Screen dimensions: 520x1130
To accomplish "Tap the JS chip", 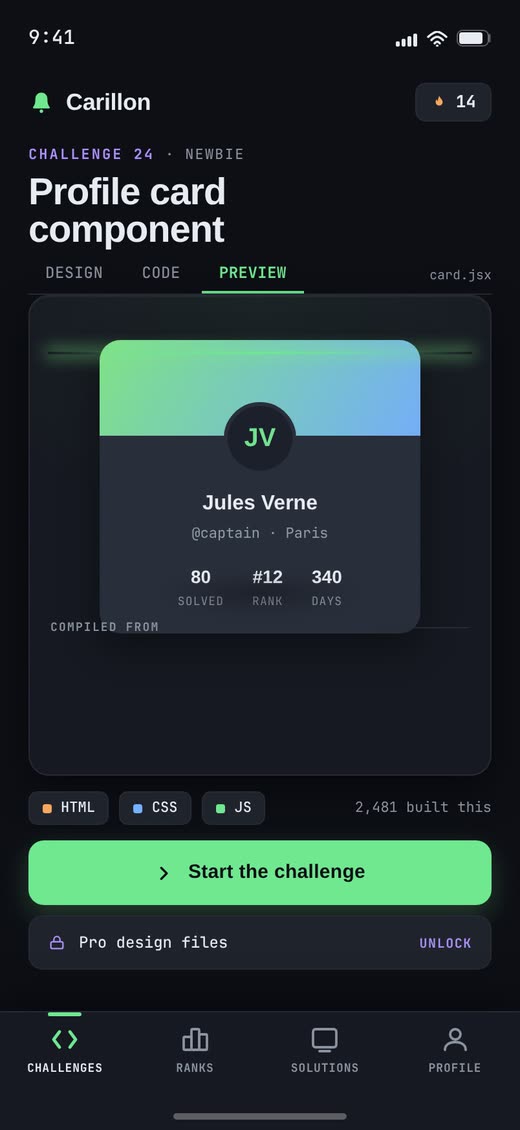I will click(233, 808).
